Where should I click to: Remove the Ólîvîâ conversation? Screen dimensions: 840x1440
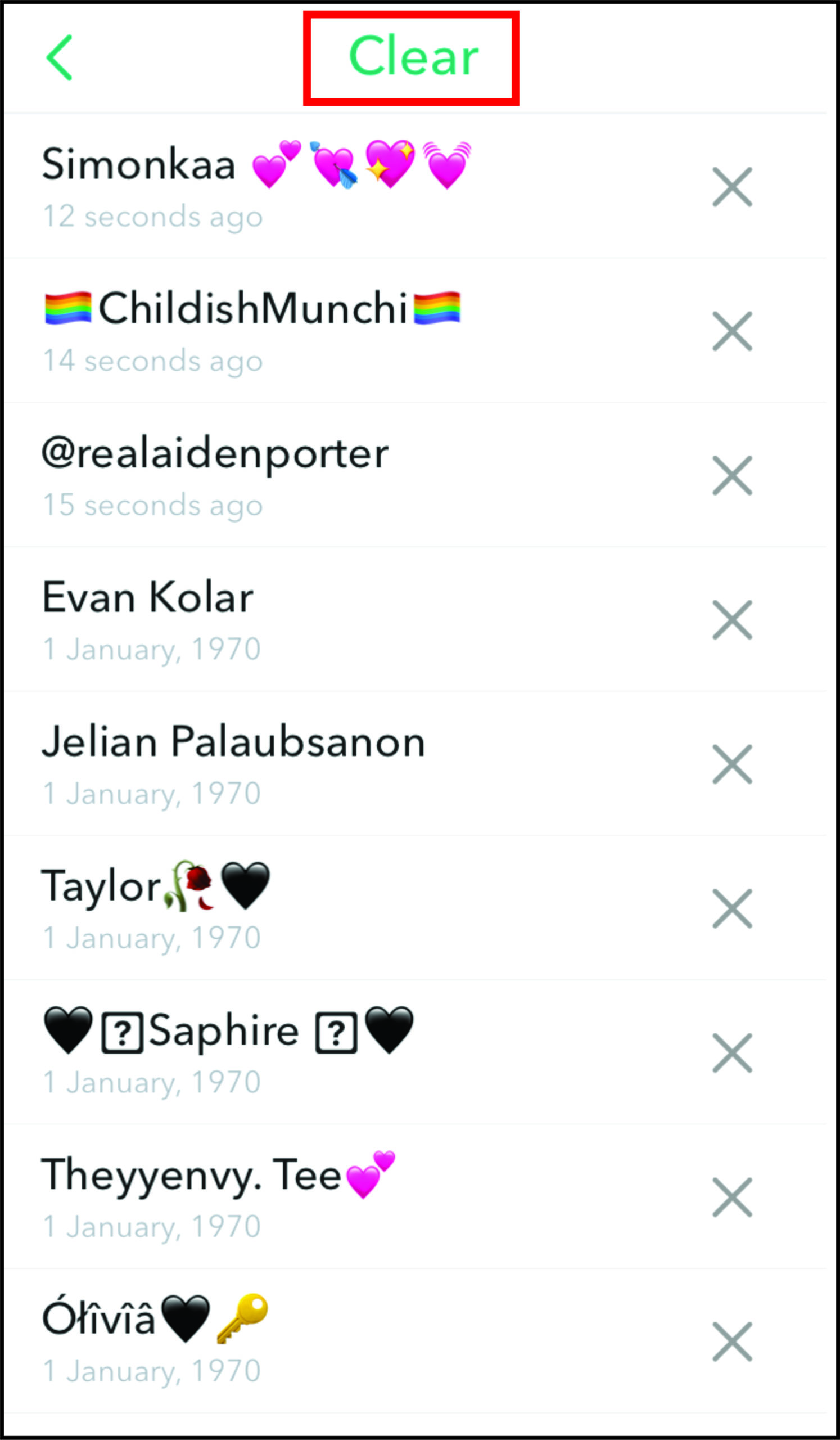732,1342
